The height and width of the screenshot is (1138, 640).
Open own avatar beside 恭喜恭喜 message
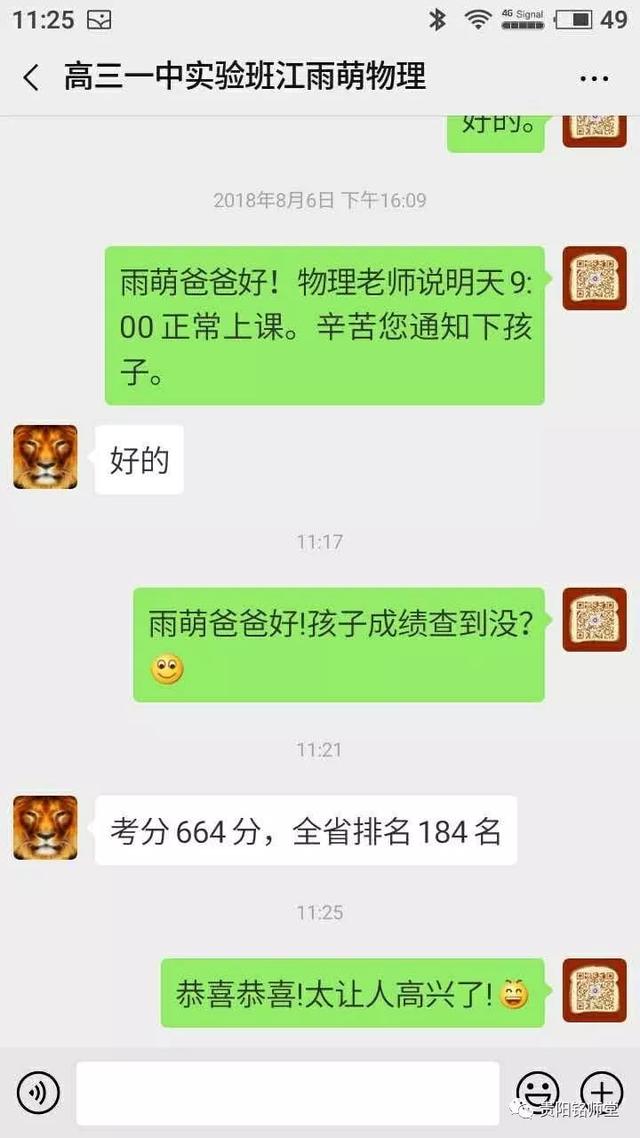594,990
